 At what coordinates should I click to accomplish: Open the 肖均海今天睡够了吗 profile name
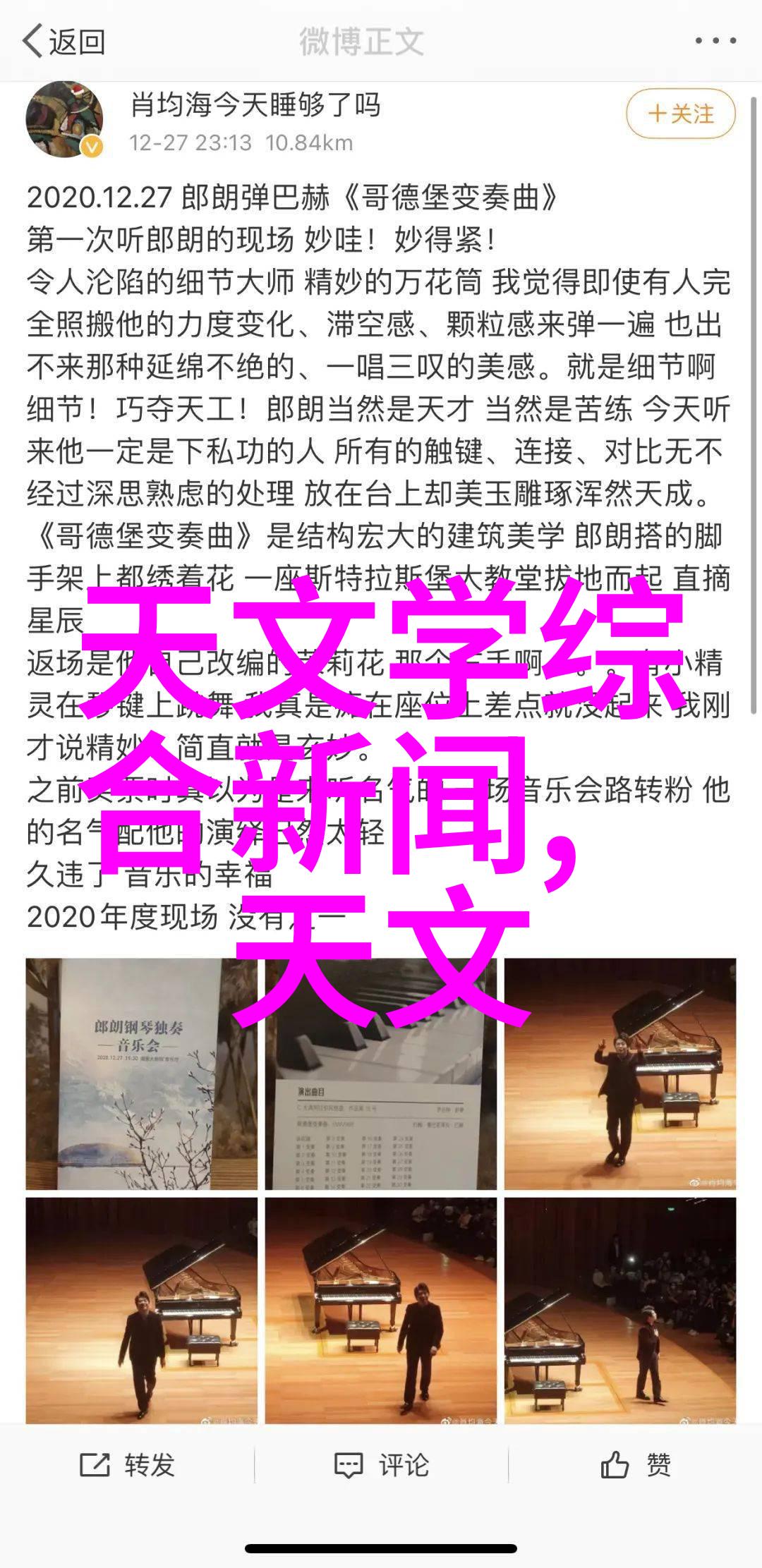(x=255, y=105)
